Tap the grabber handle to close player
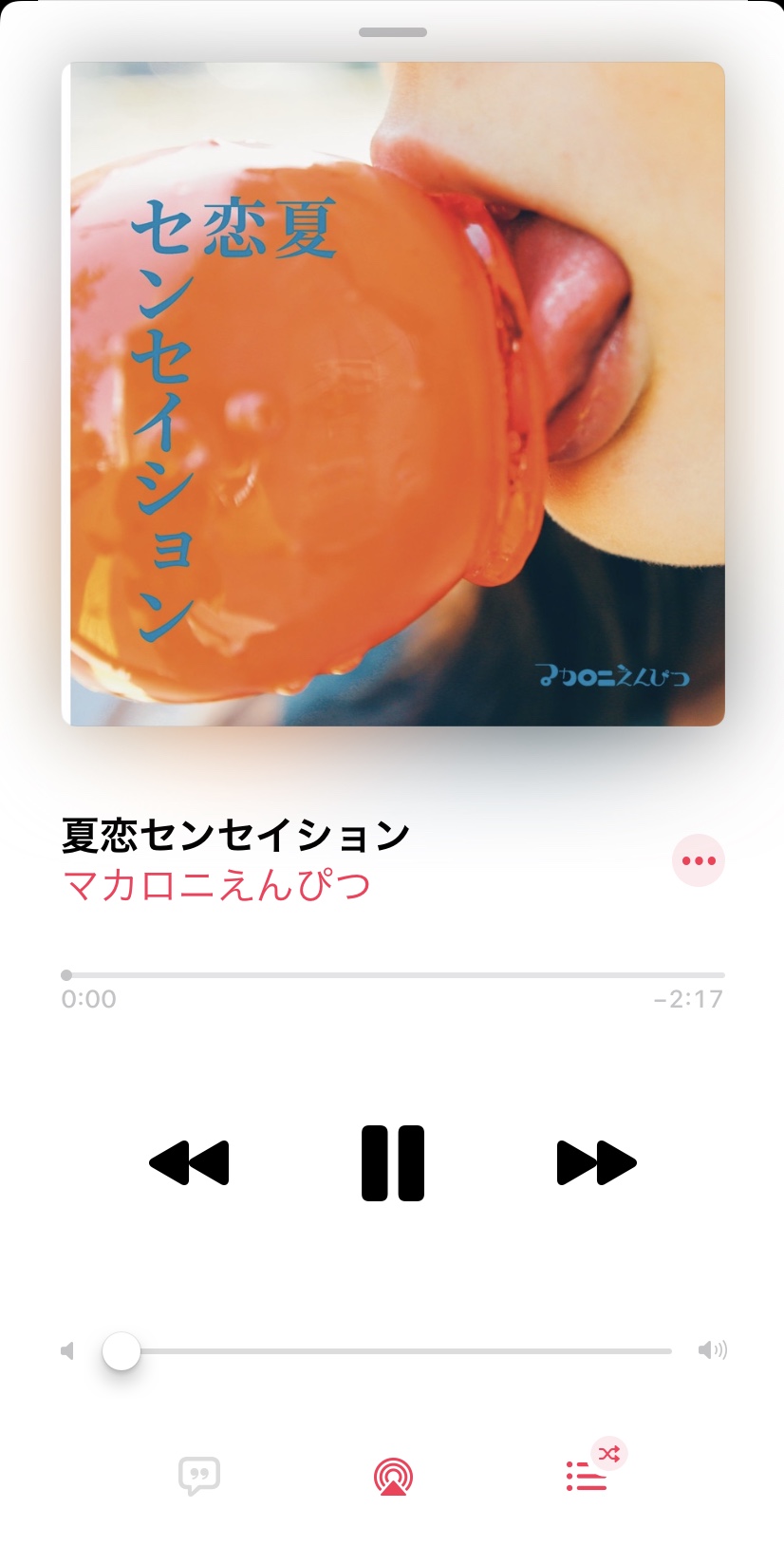 click(x=393, y=32)
